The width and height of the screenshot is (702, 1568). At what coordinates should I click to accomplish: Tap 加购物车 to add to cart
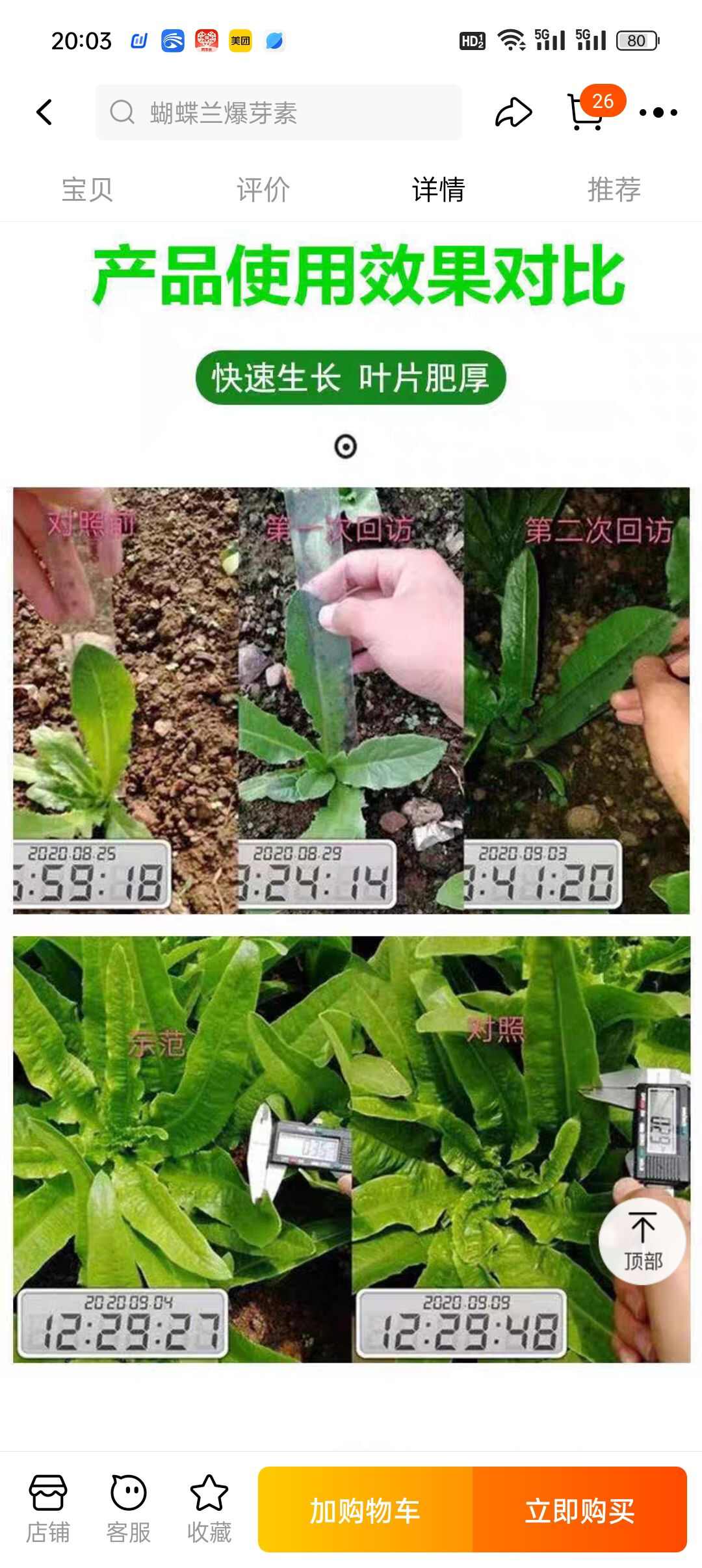365,1509
